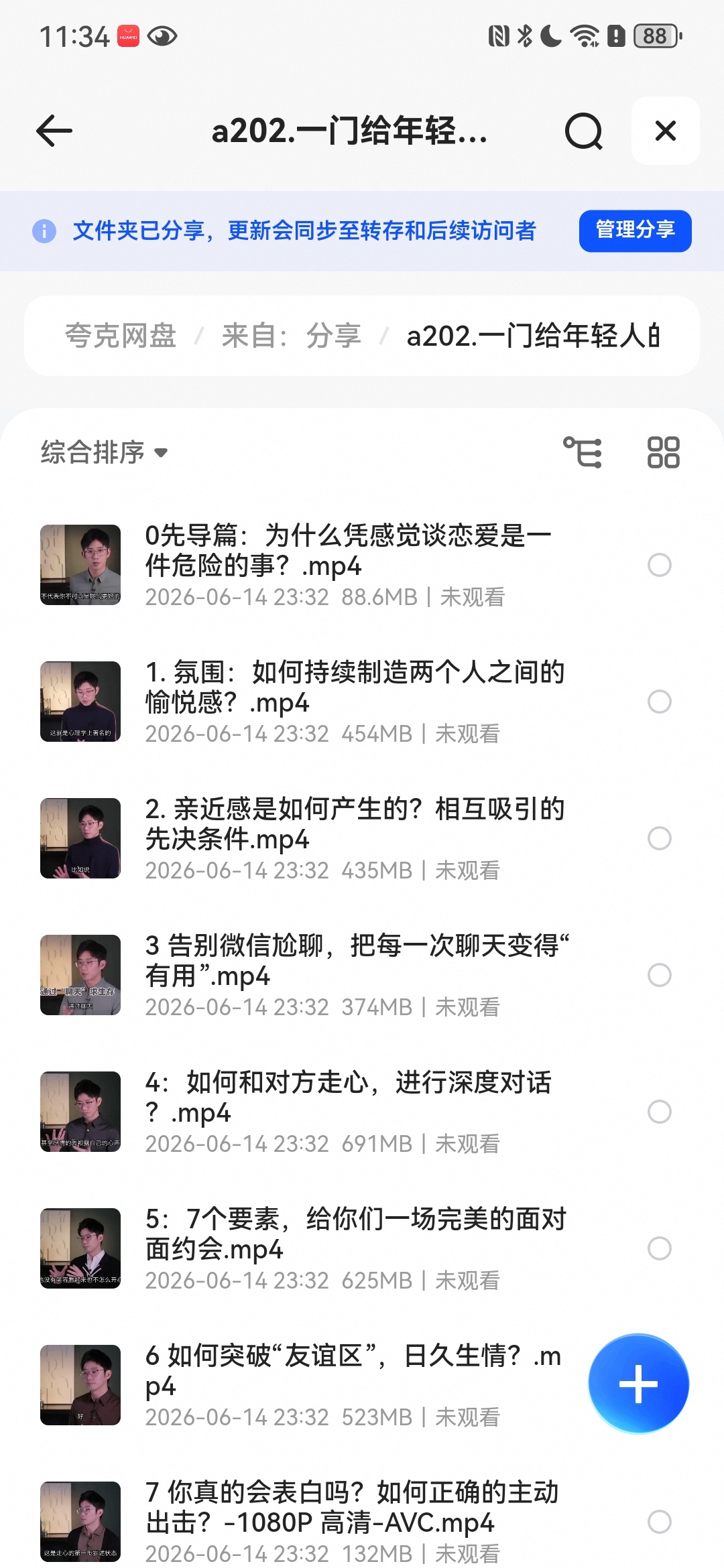Select the file 5：7个要素 via its circle
The height and width of the screenshot is (1568, 724).
click(660, 1248)
